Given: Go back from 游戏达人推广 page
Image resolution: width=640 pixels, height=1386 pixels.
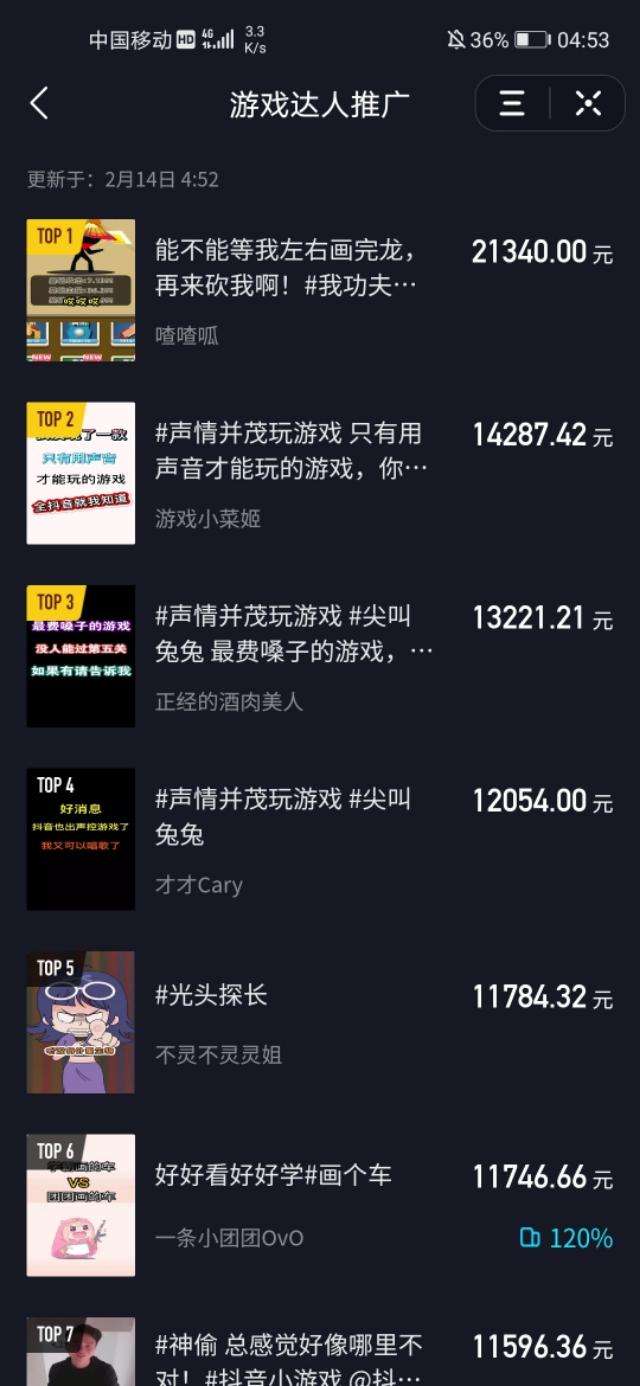Looking at the screenshot, I should (40, 103).
